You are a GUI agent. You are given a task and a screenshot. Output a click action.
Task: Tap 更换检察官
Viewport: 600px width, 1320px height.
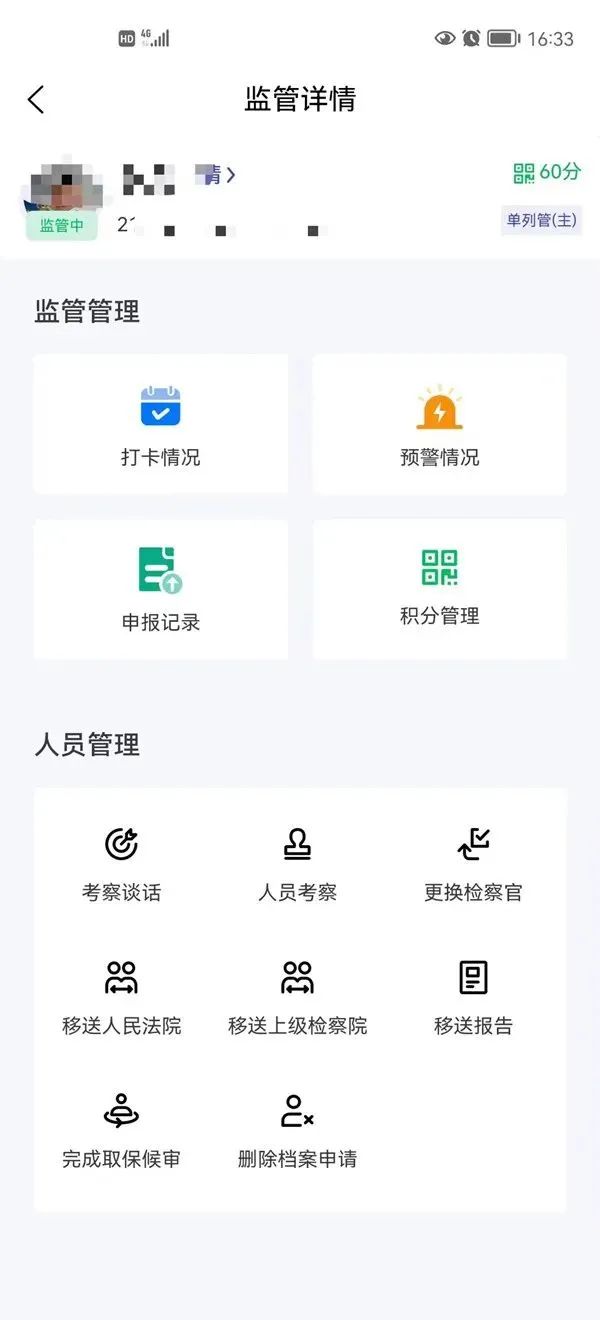pyautogui.click(x=473, y=864)
